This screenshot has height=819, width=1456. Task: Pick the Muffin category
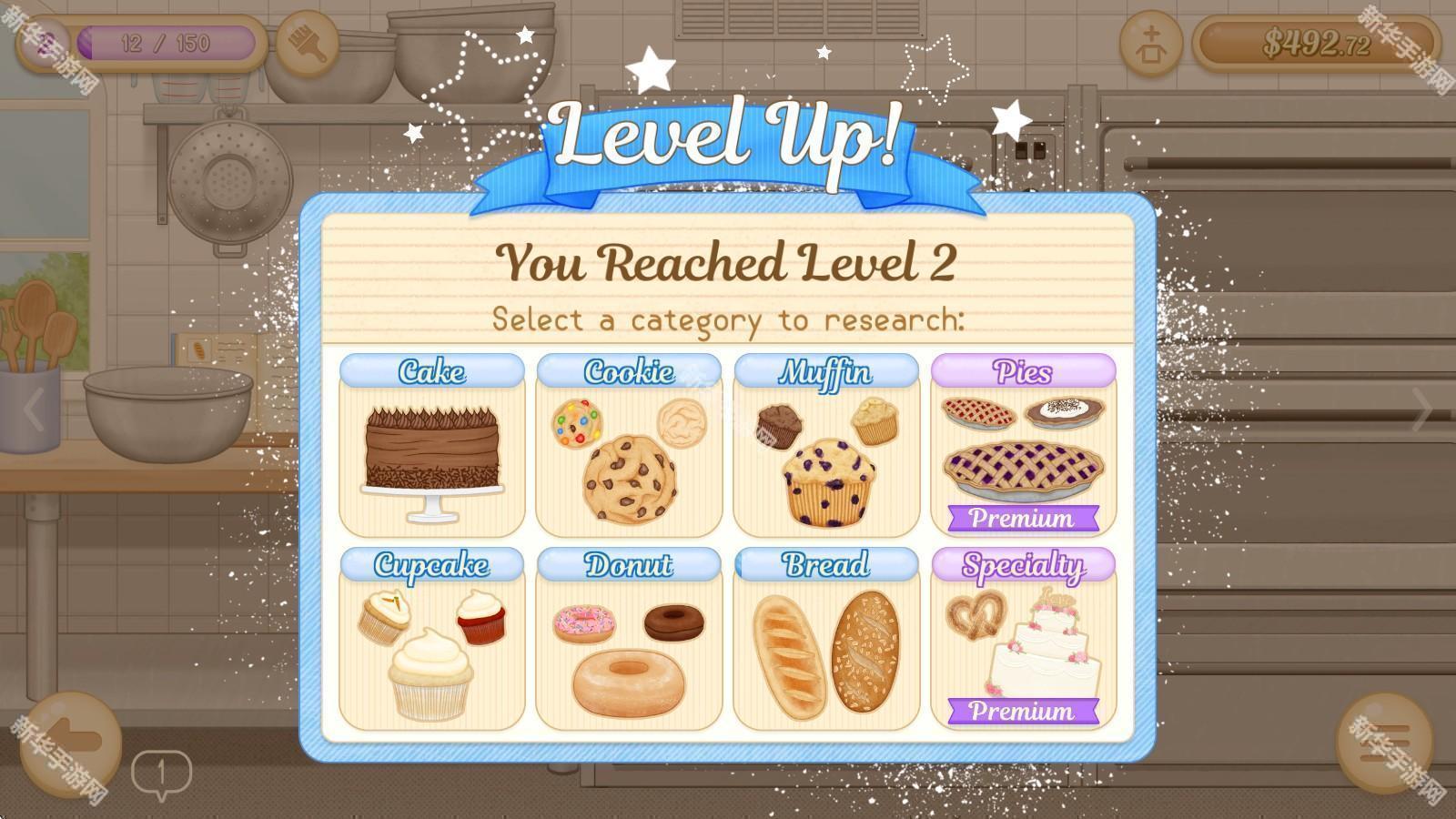(x=826, y=446)
